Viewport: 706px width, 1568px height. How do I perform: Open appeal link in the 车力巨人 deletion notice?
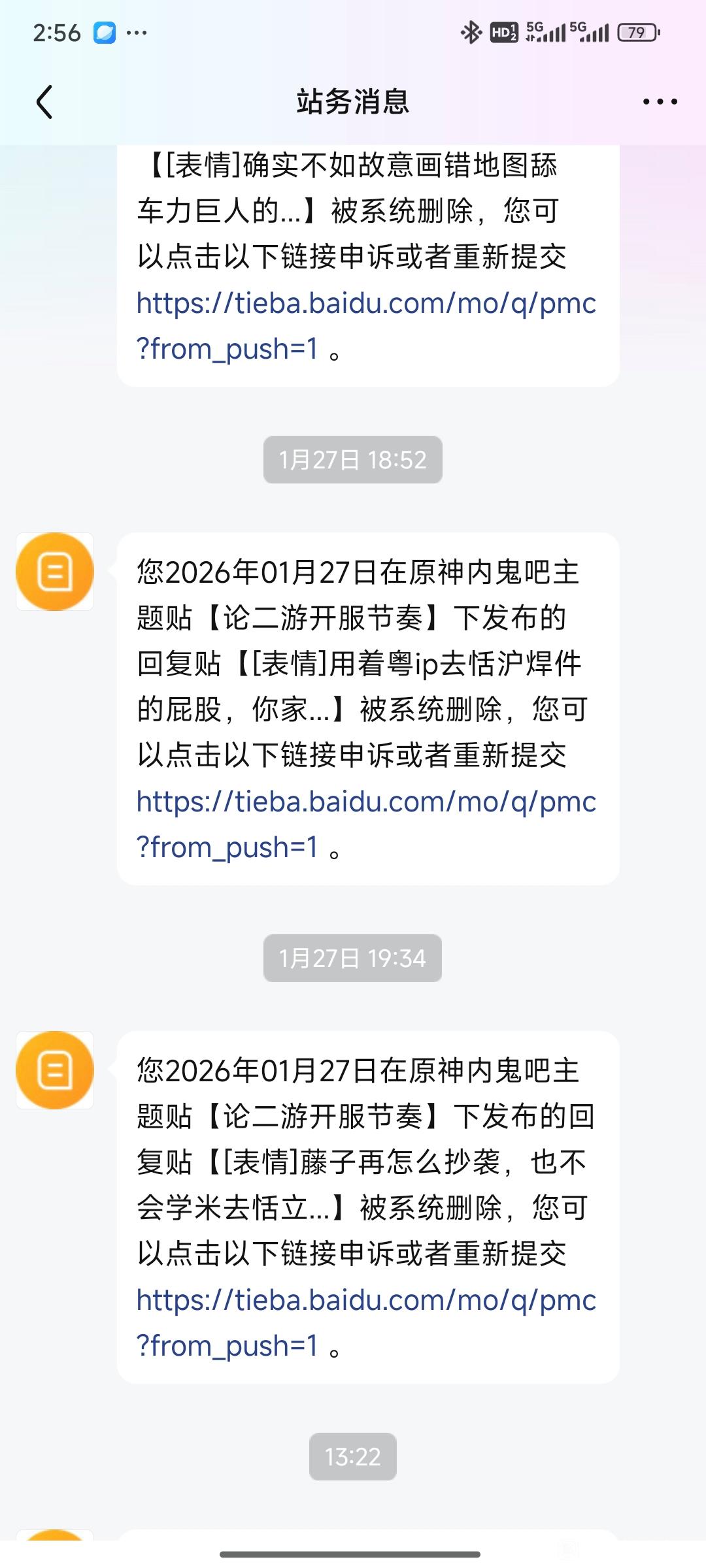click(x=365, y=304)
